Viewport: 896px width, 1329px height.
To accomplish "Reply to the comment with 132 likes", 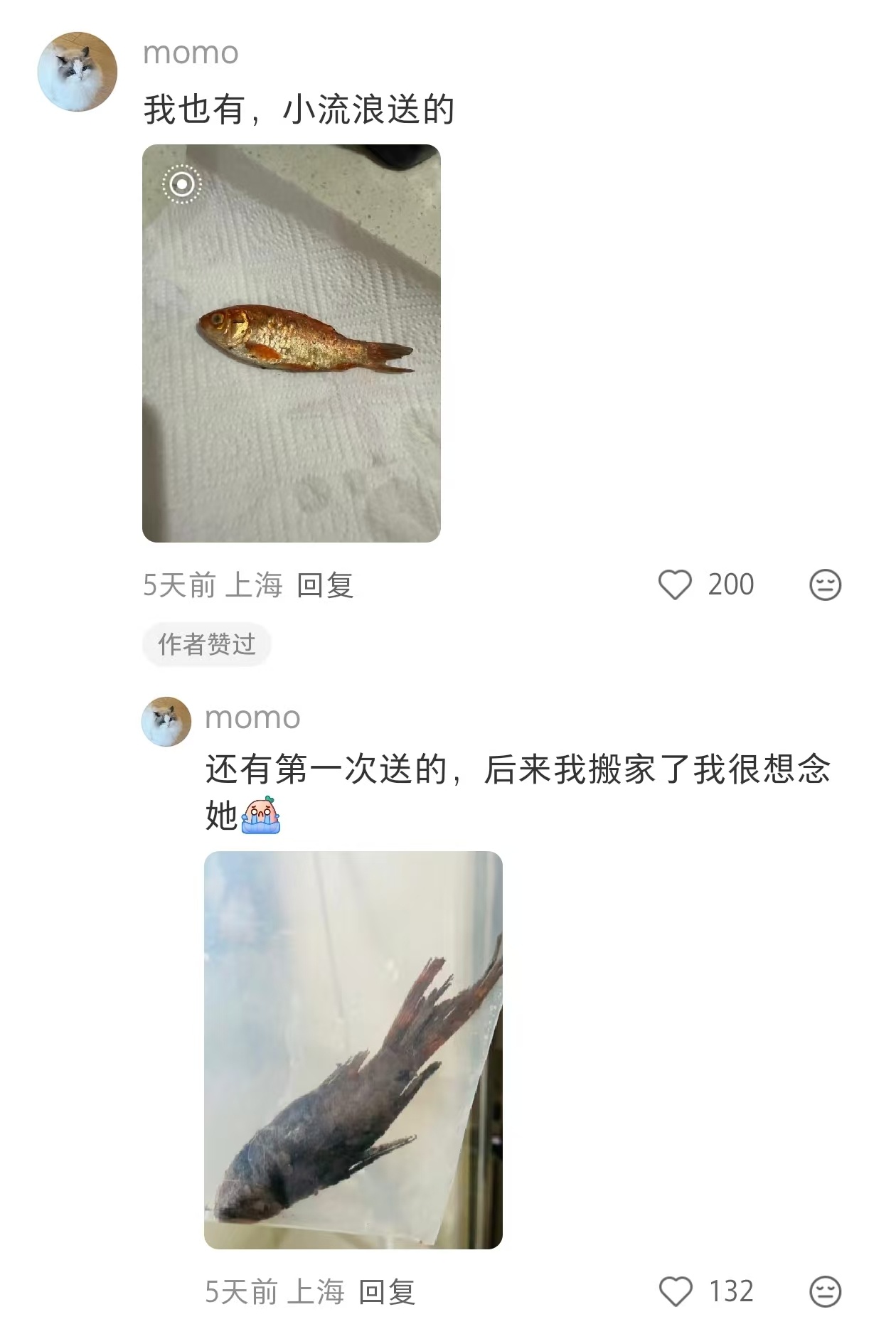I will pyautogui.click(x=387, y=1292).
